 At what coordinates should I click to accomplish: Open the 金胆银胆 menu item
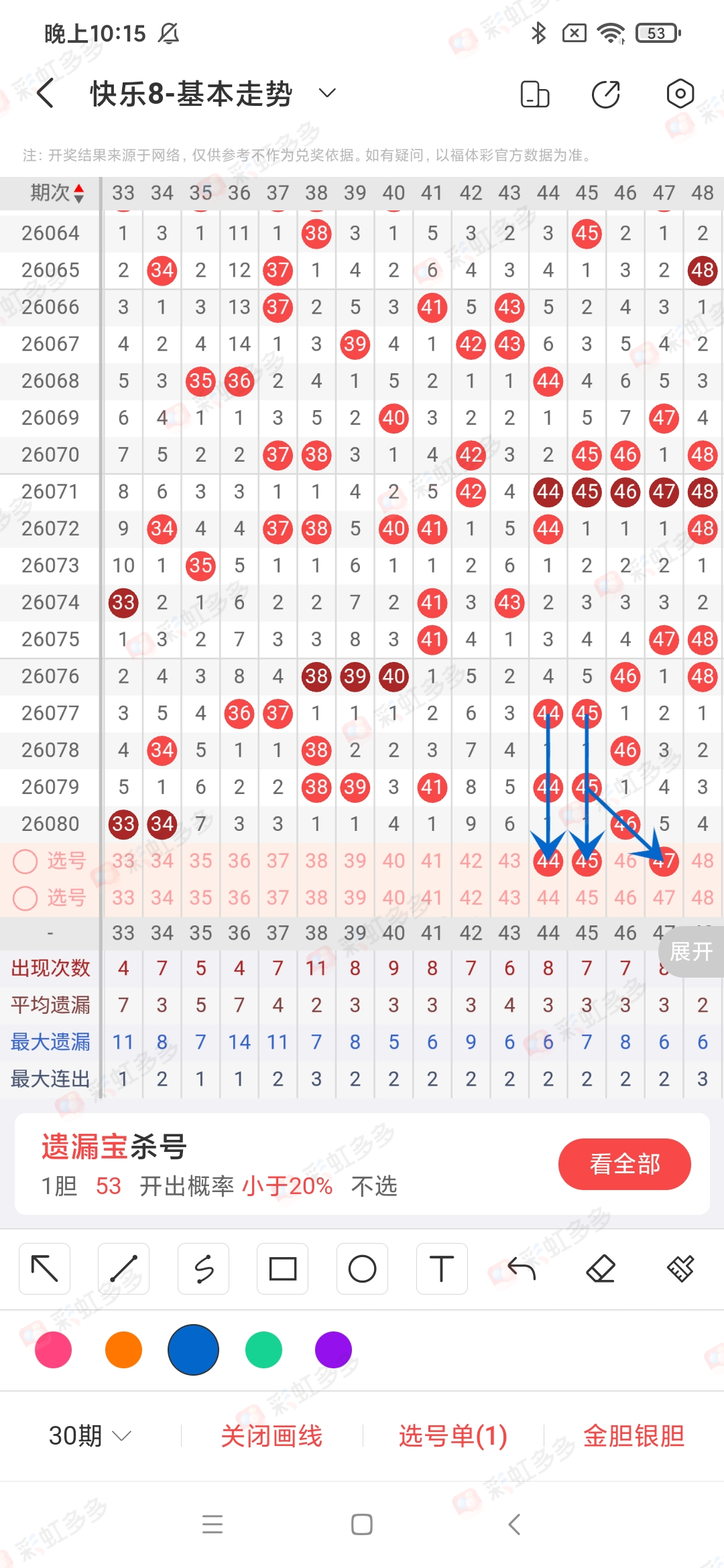(633, 1436)
